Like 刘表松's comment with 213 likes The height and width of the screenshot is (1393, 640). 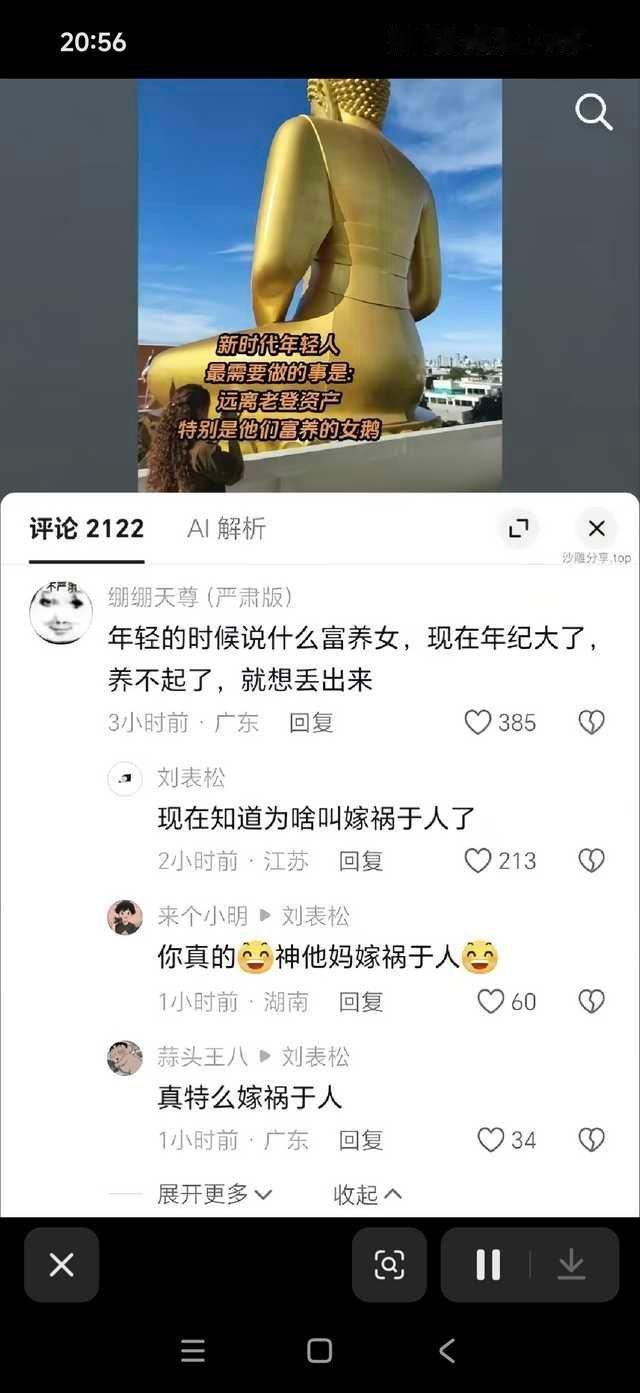pos(478,860)
